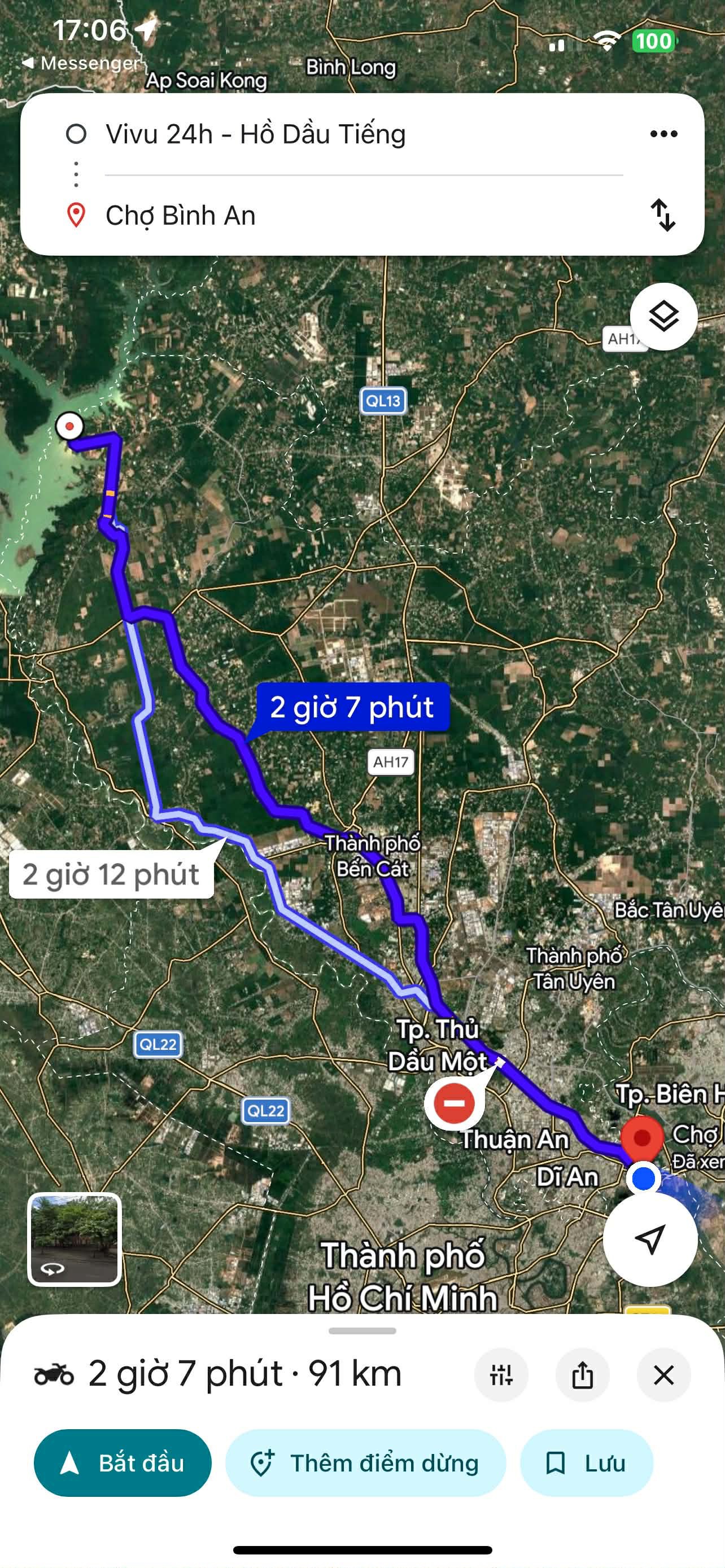Recenter map on my location
Image resolution: width=725 pixels, height=1568 pixels.
649,1239
